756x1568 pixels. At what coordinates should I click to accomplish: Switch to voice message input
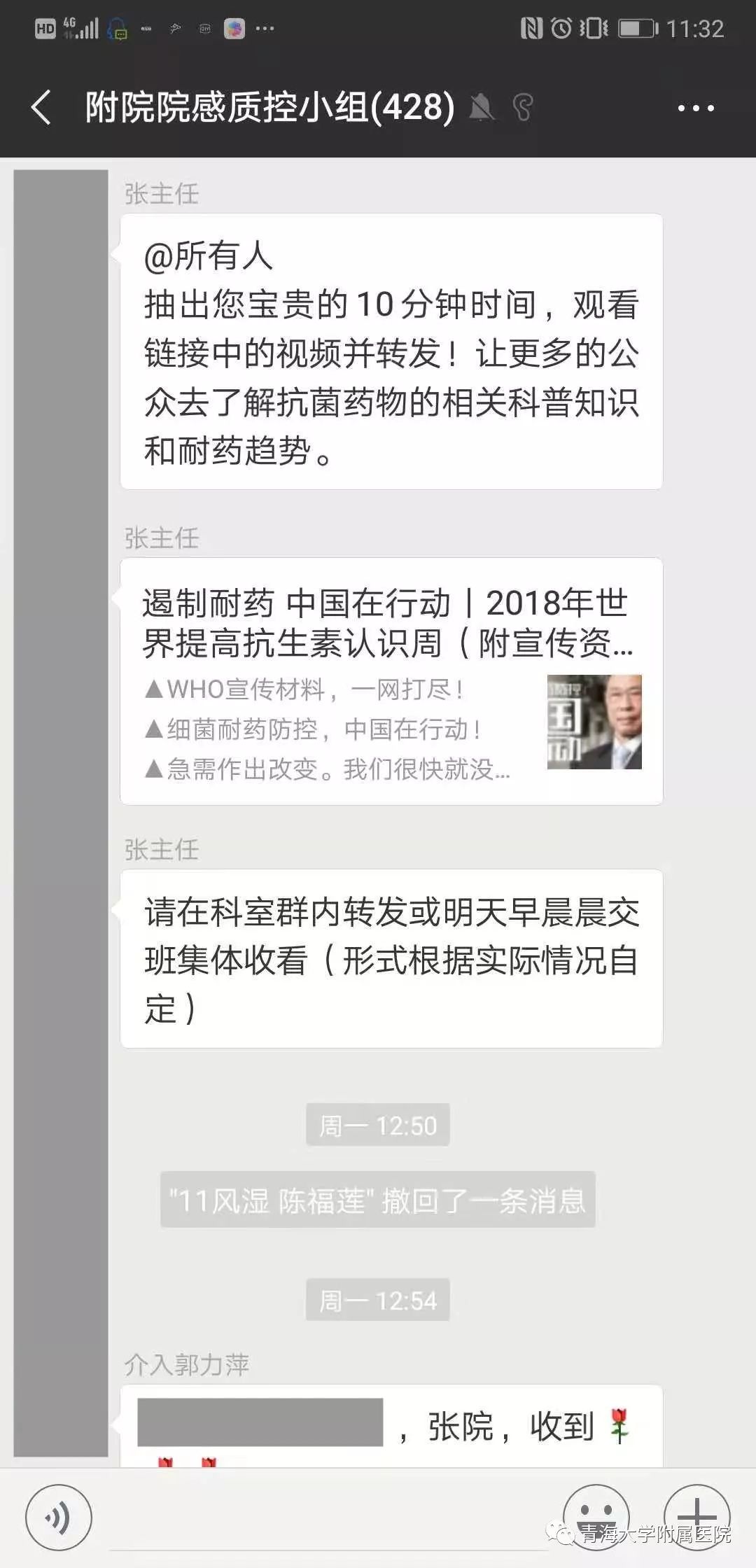coord(59,1518)
